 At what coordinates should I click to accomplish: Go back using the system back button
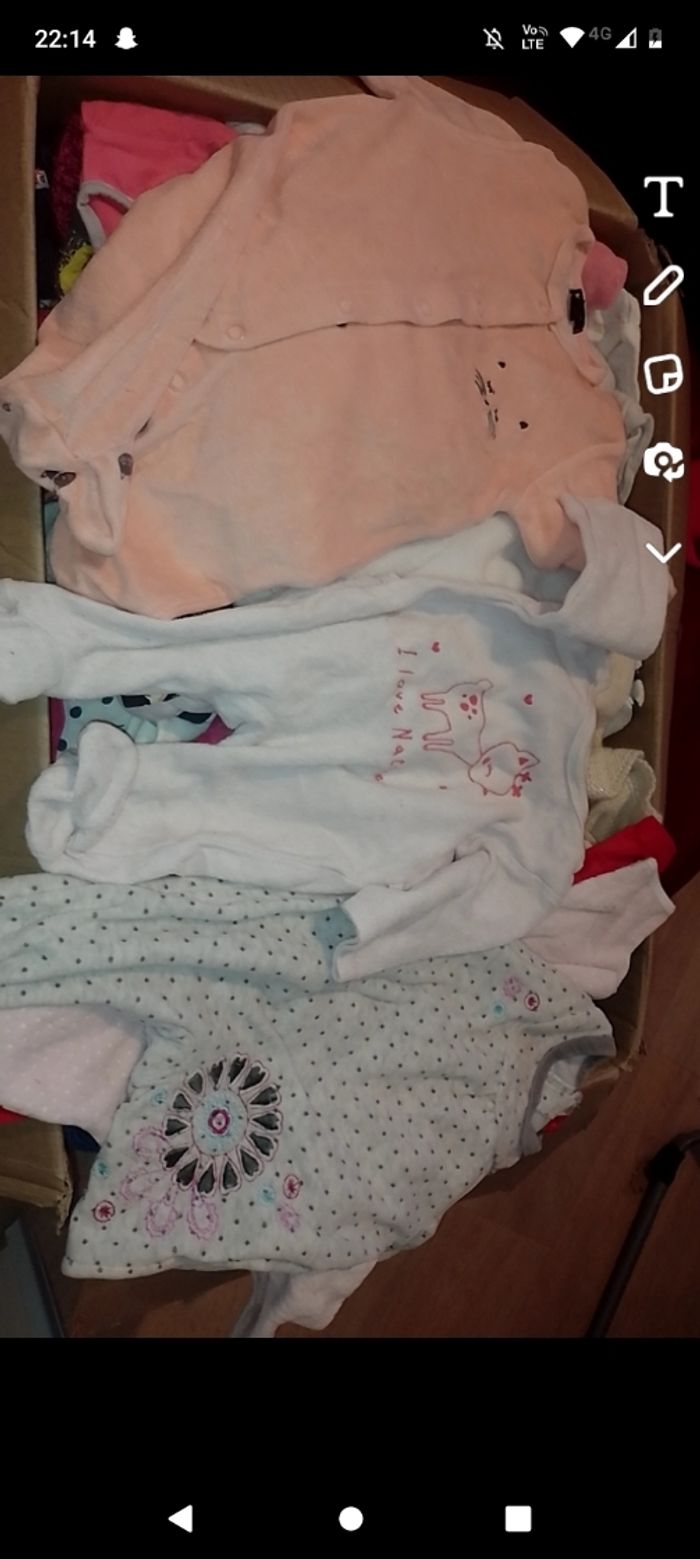coord(181,1519)
